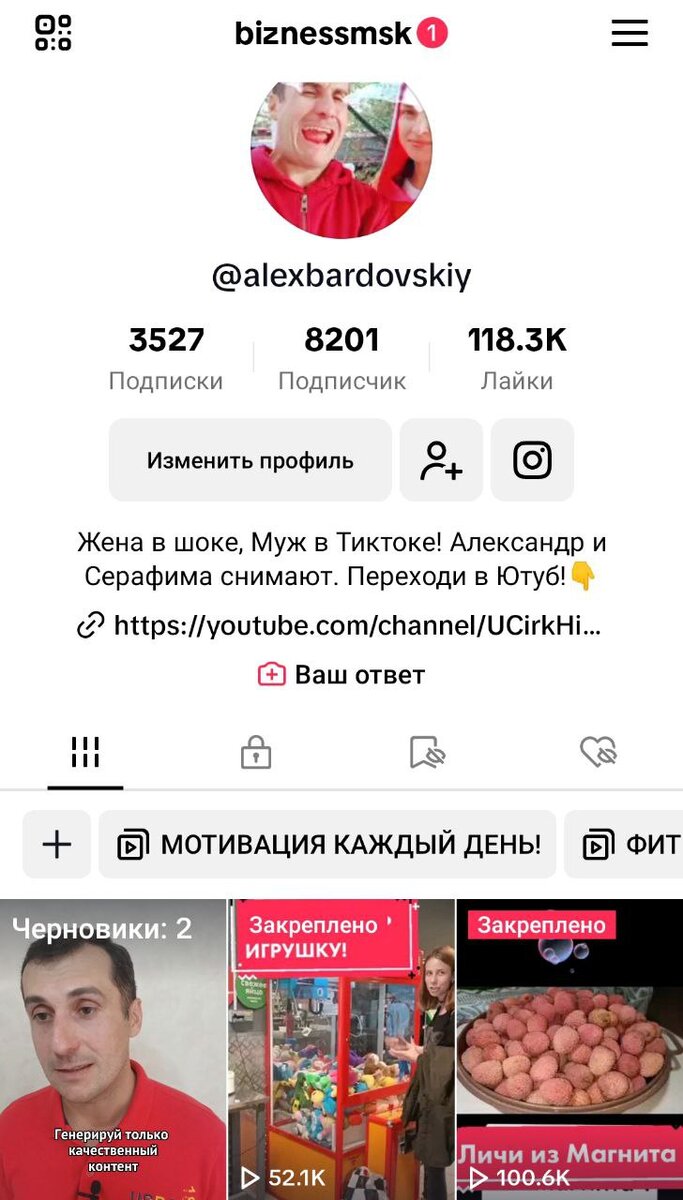Switch to the hidden liked videos tab

pos(598,753)
